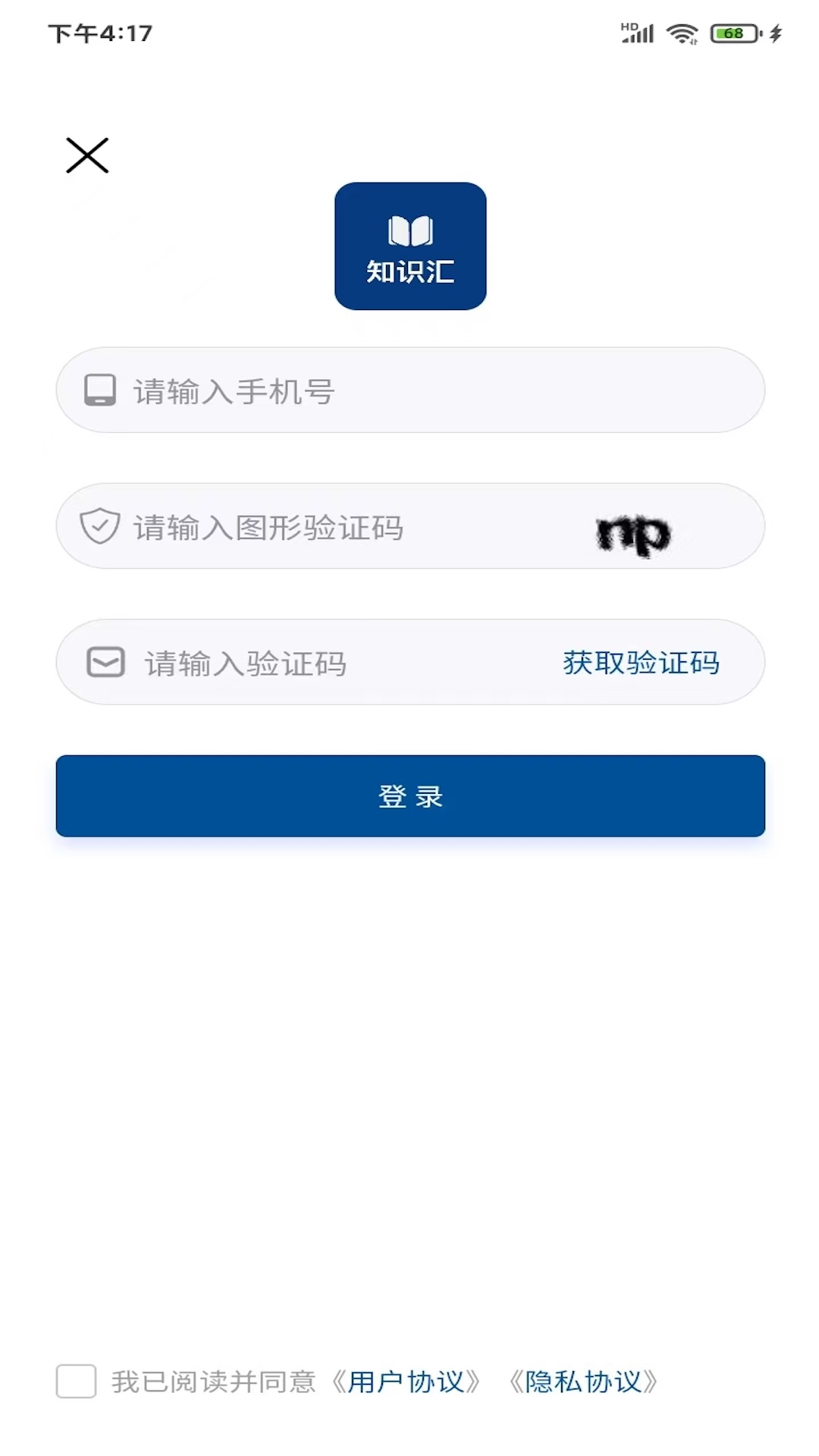Screen dimensions: 819x1456
Task: Click the charging bolt icon near the battery
Action: click(x=773, y=33)
